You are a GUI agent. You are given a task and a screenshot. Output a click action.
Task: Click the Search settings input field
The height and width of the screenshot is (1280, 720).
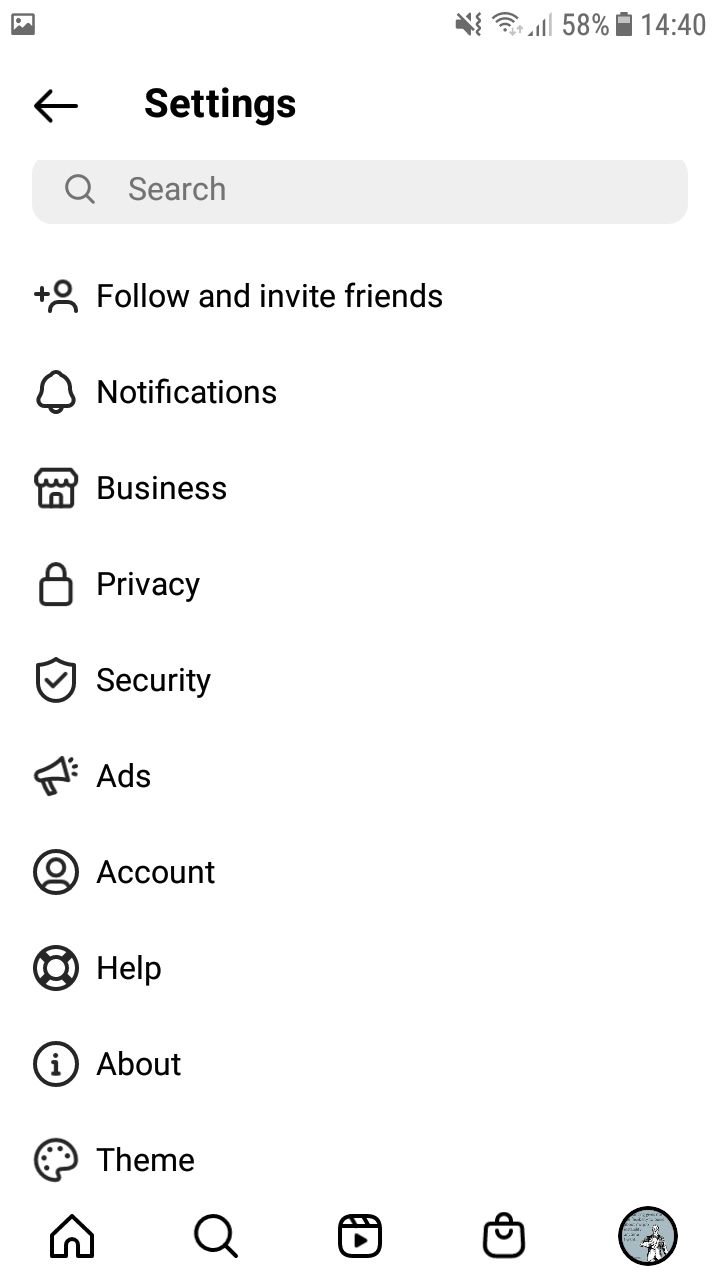tap(360, 190)
